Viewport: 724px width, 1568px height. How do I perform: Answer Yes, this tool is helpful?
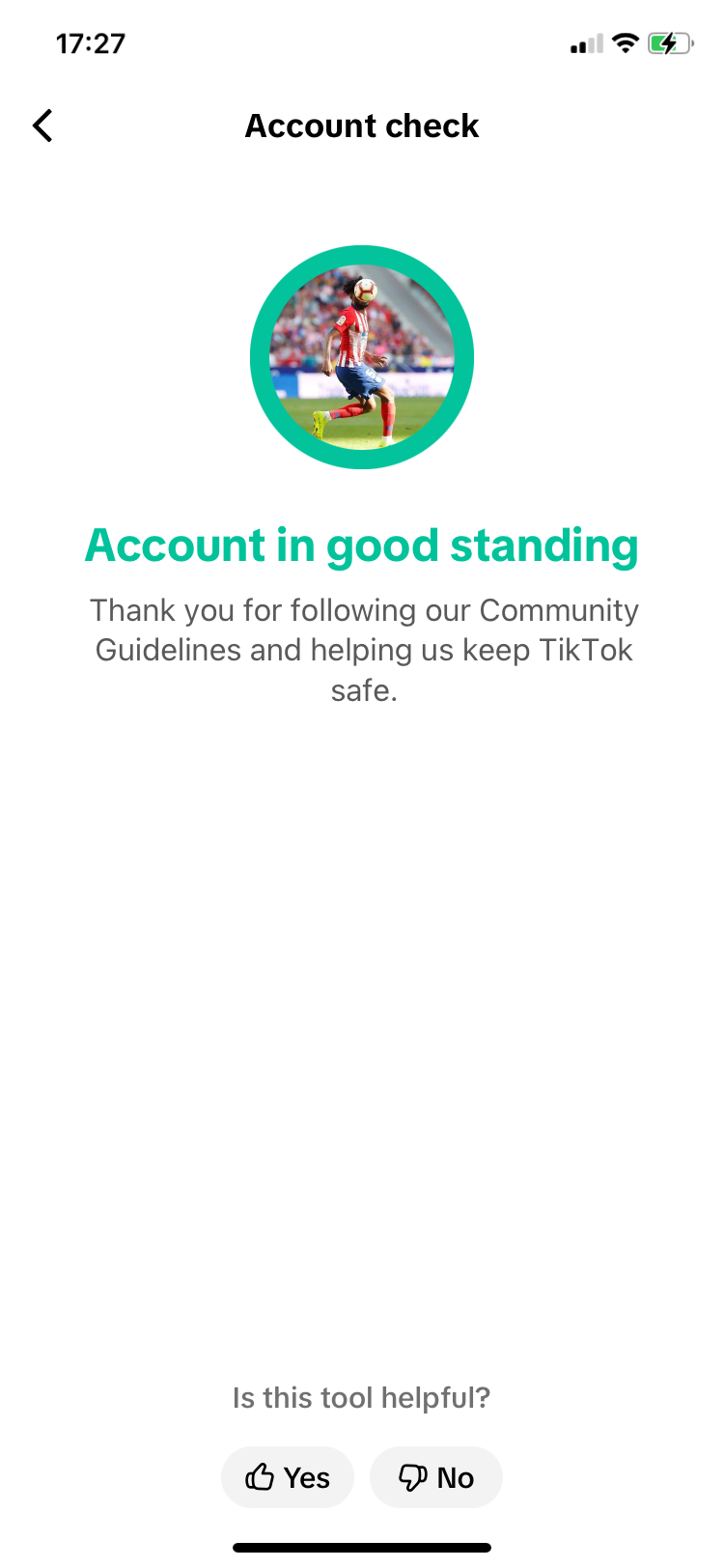tap(288, 1477)
